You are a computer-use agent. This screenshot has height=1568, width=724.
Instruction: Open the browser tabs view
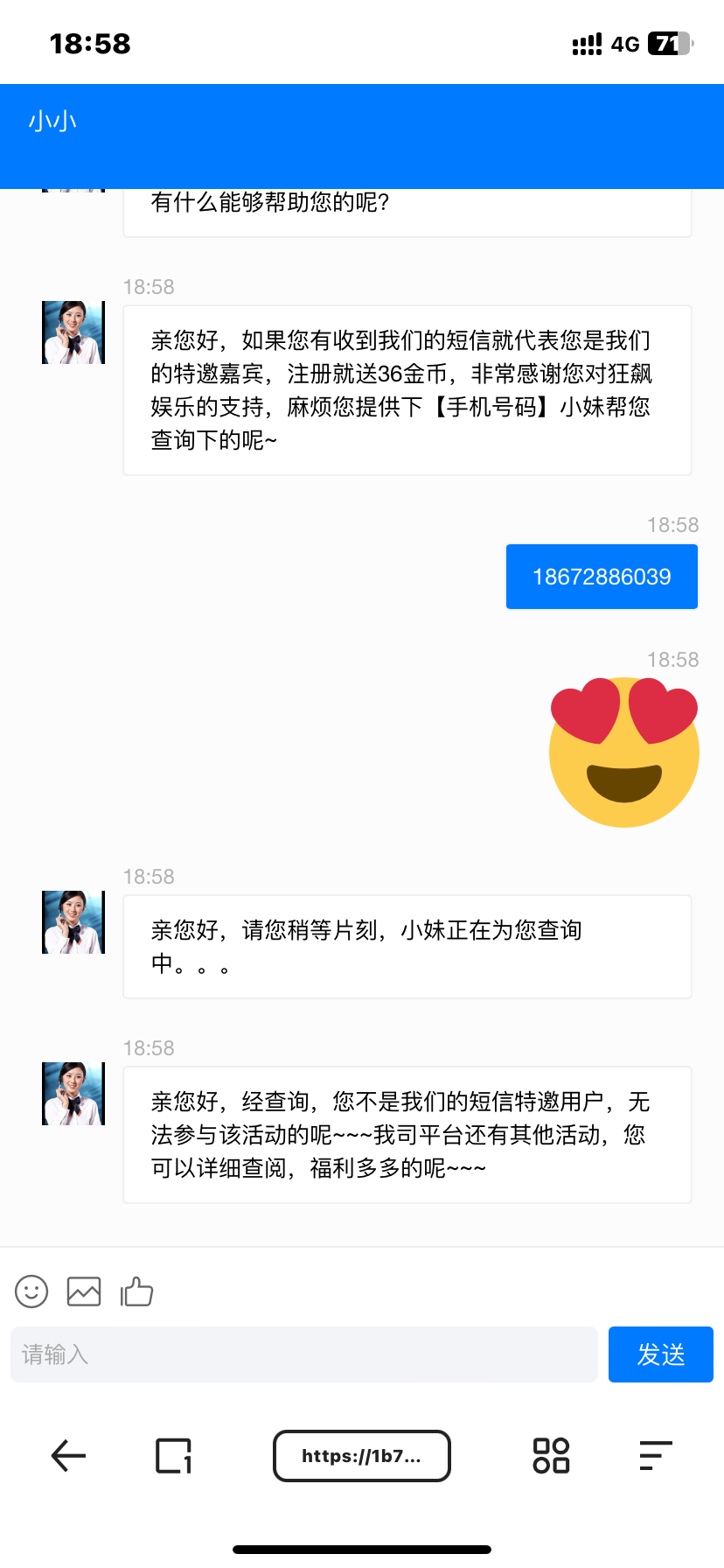tap(173, 1456)
